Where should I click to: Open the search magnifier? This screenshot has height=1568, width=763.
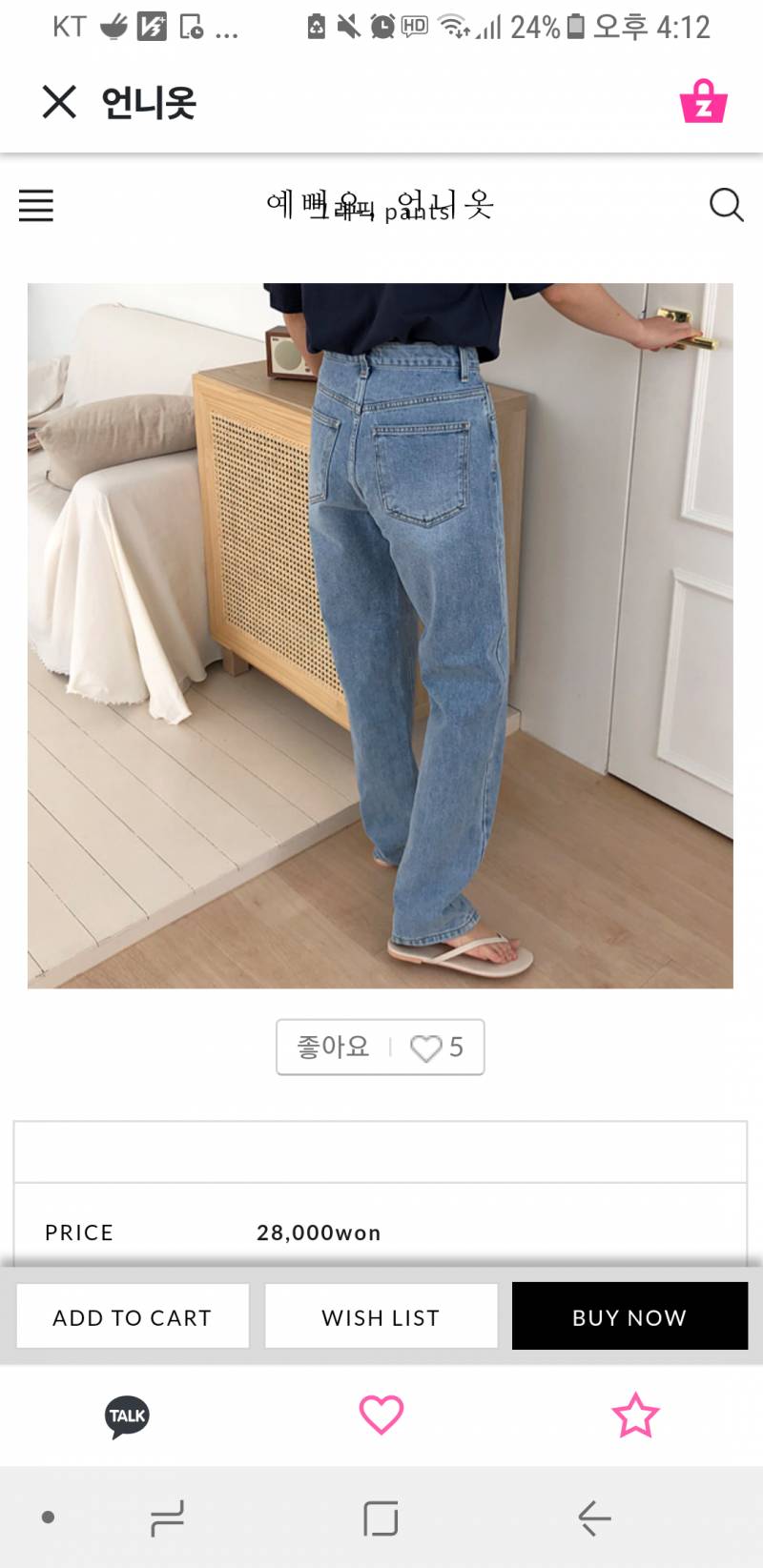(x=726, y=205)
